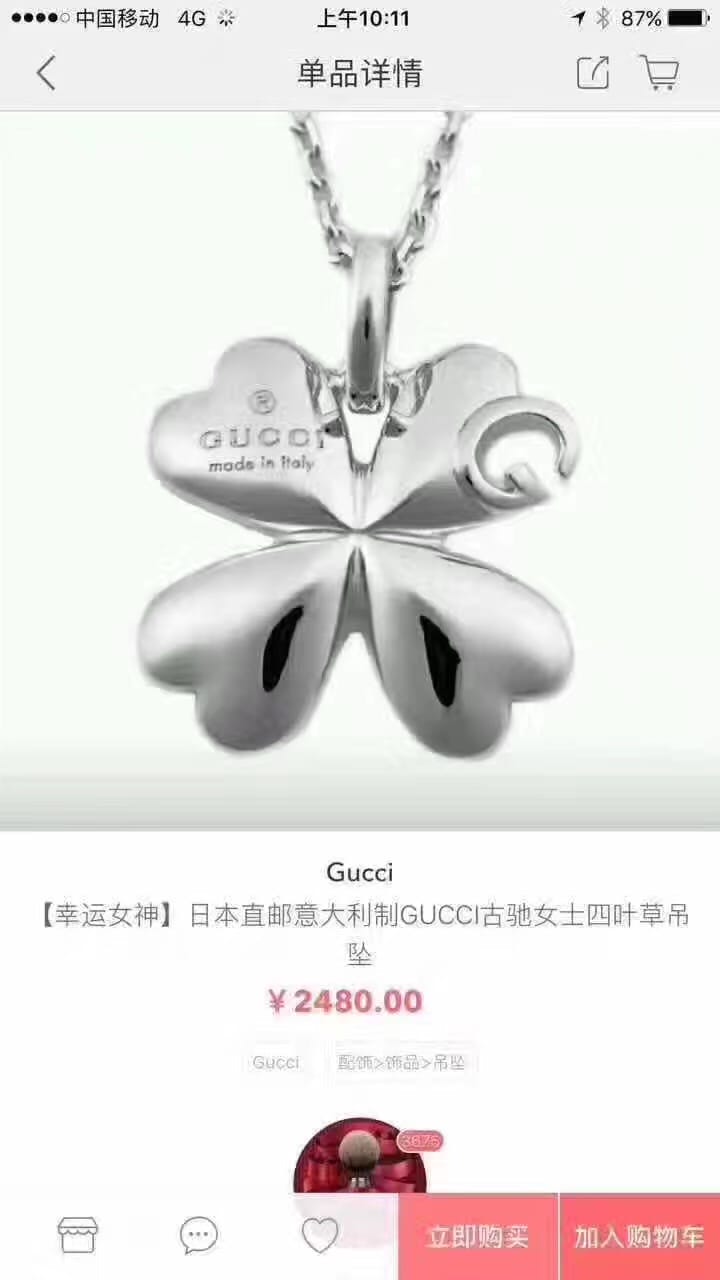Open chat with customer service

click(x=199, y=1236)
